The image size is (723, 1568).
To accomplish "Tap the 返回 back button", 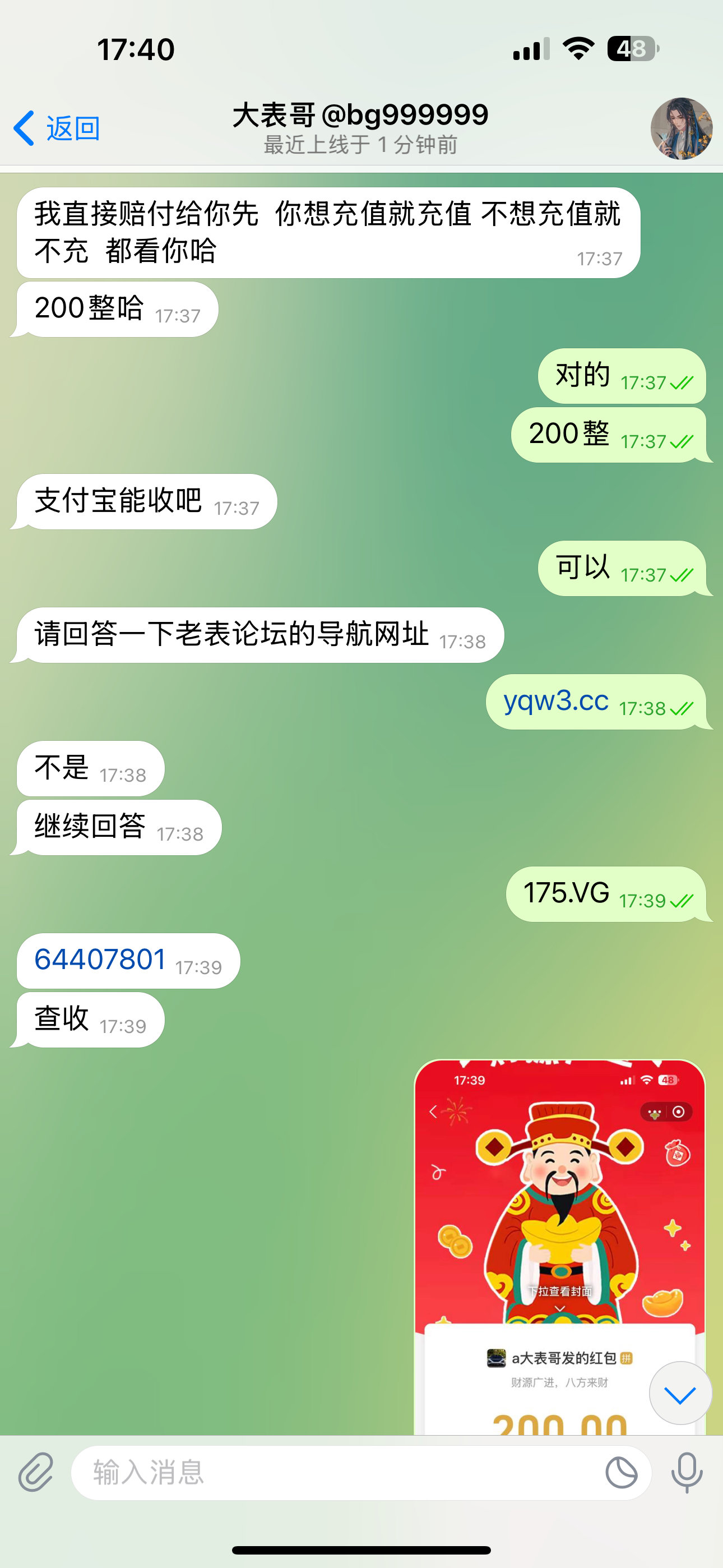I will click(72, 127).
